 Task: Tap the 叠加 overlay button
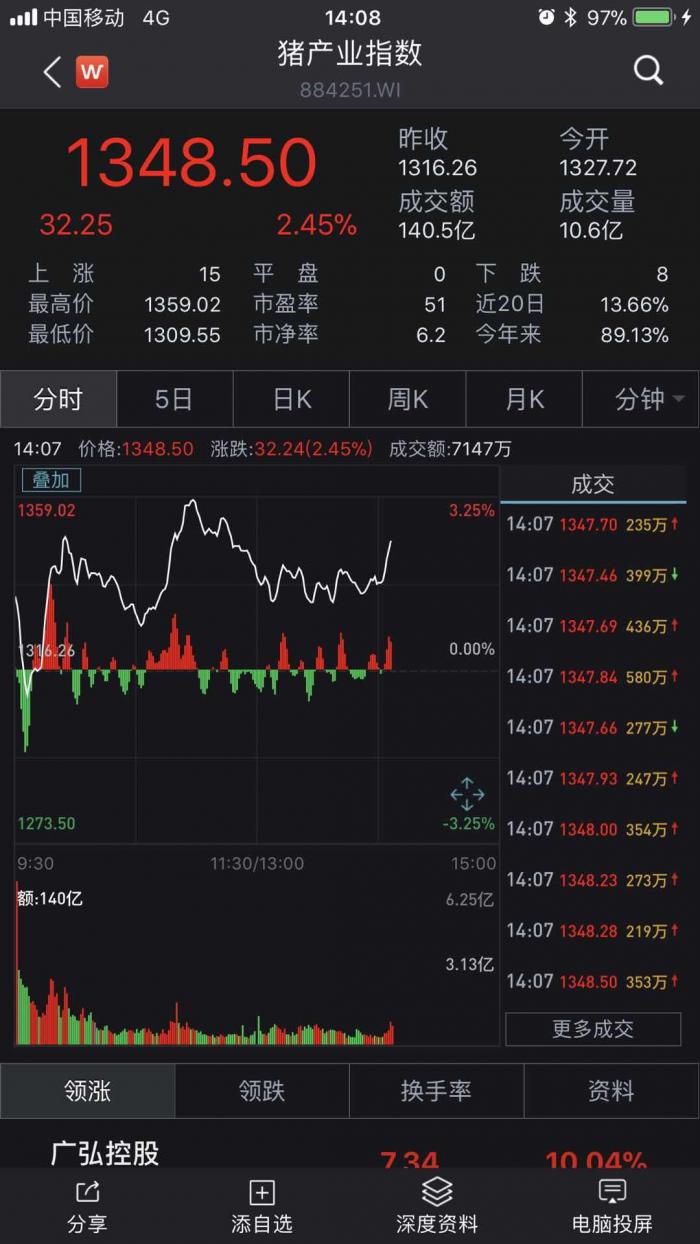[x=51, y=480]
